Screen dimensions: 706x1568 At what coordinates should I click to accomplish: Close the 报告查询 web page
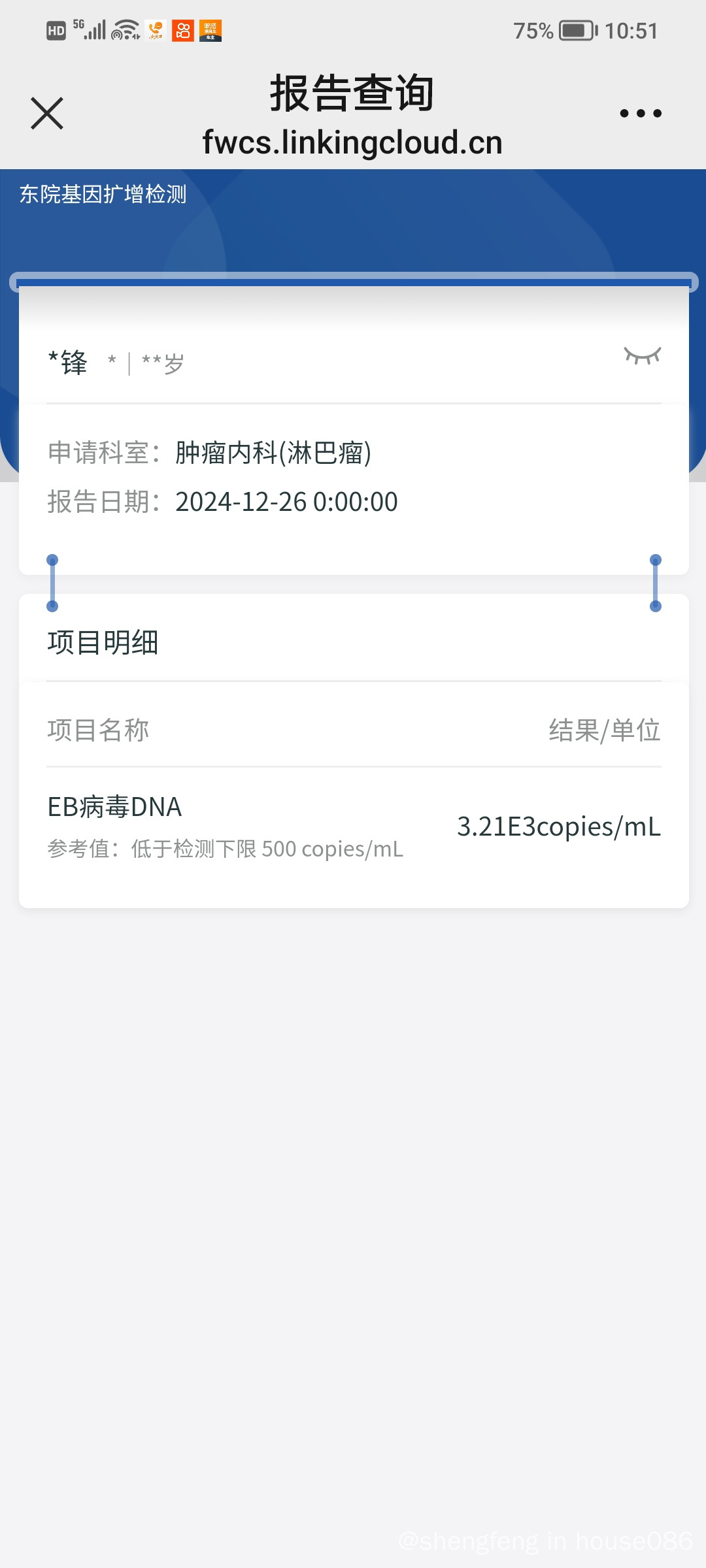pyautogui.click(x=47, y=114)
